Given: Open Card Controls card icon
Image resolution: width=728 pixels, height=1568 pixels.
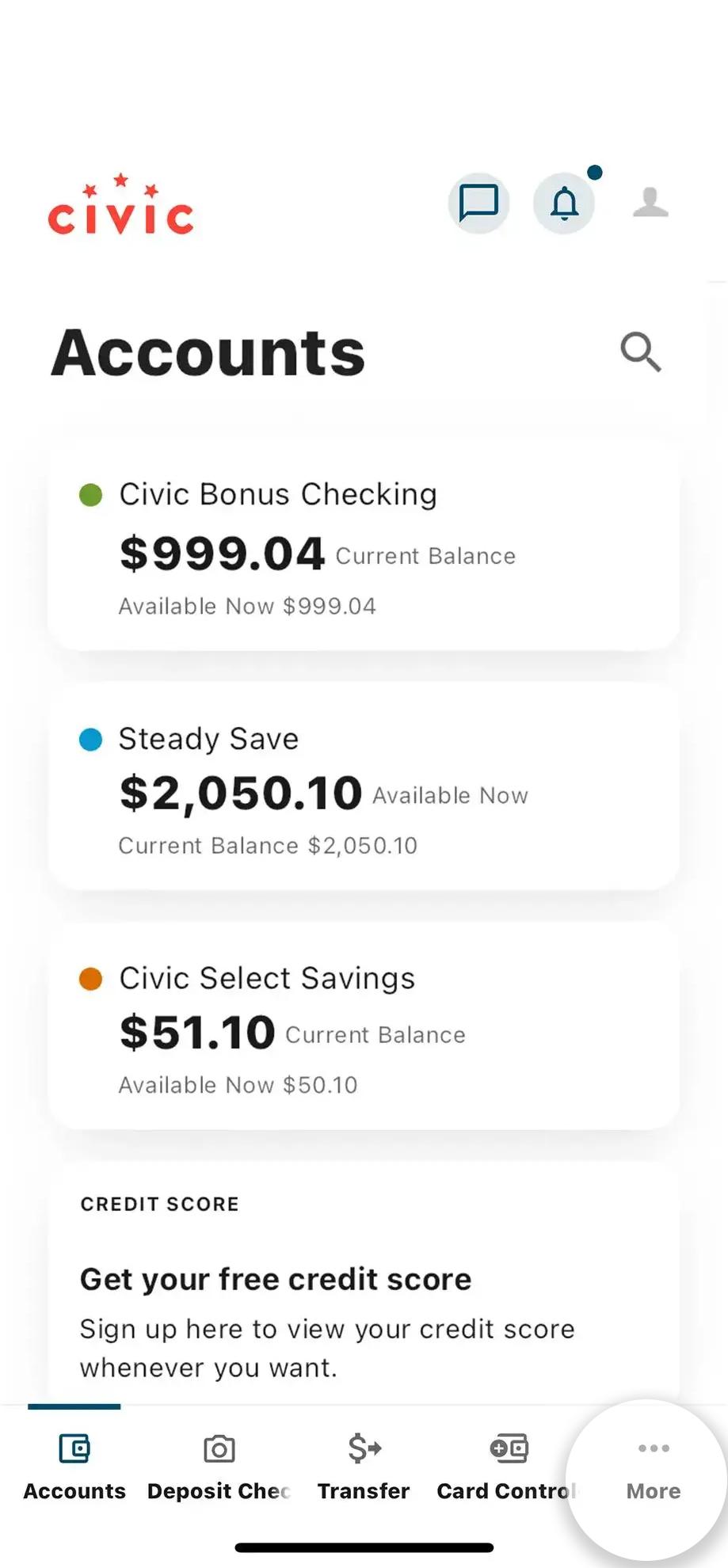Looking at the screenshot, I should [x=508, y=1448].
